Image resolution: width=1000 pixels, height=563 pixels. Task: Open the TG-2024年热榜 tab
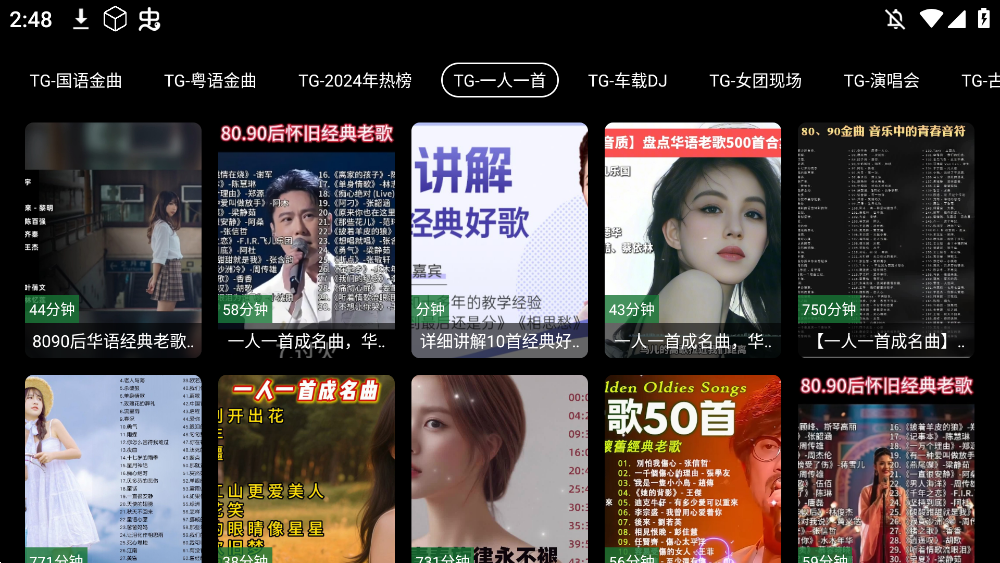[x=355, y=80]
